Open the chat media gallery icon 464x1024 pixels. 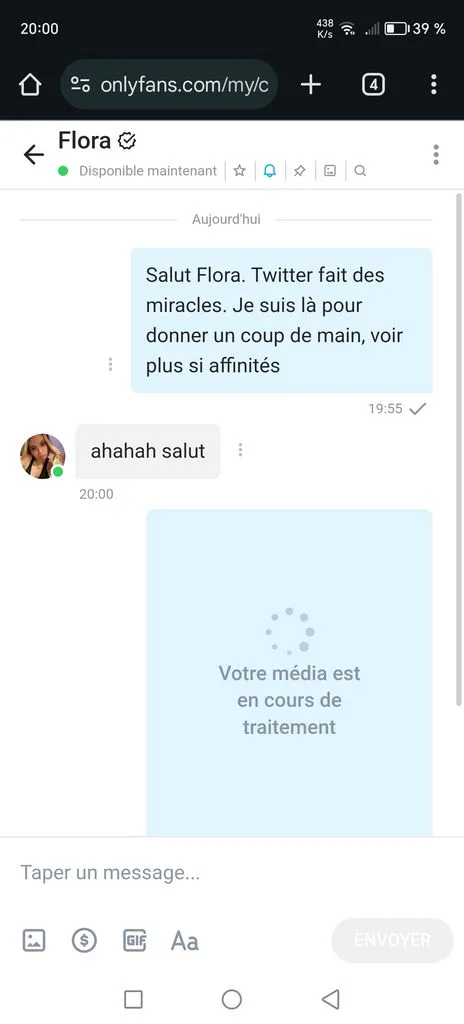pyautogui.click(x=330, y=171)
